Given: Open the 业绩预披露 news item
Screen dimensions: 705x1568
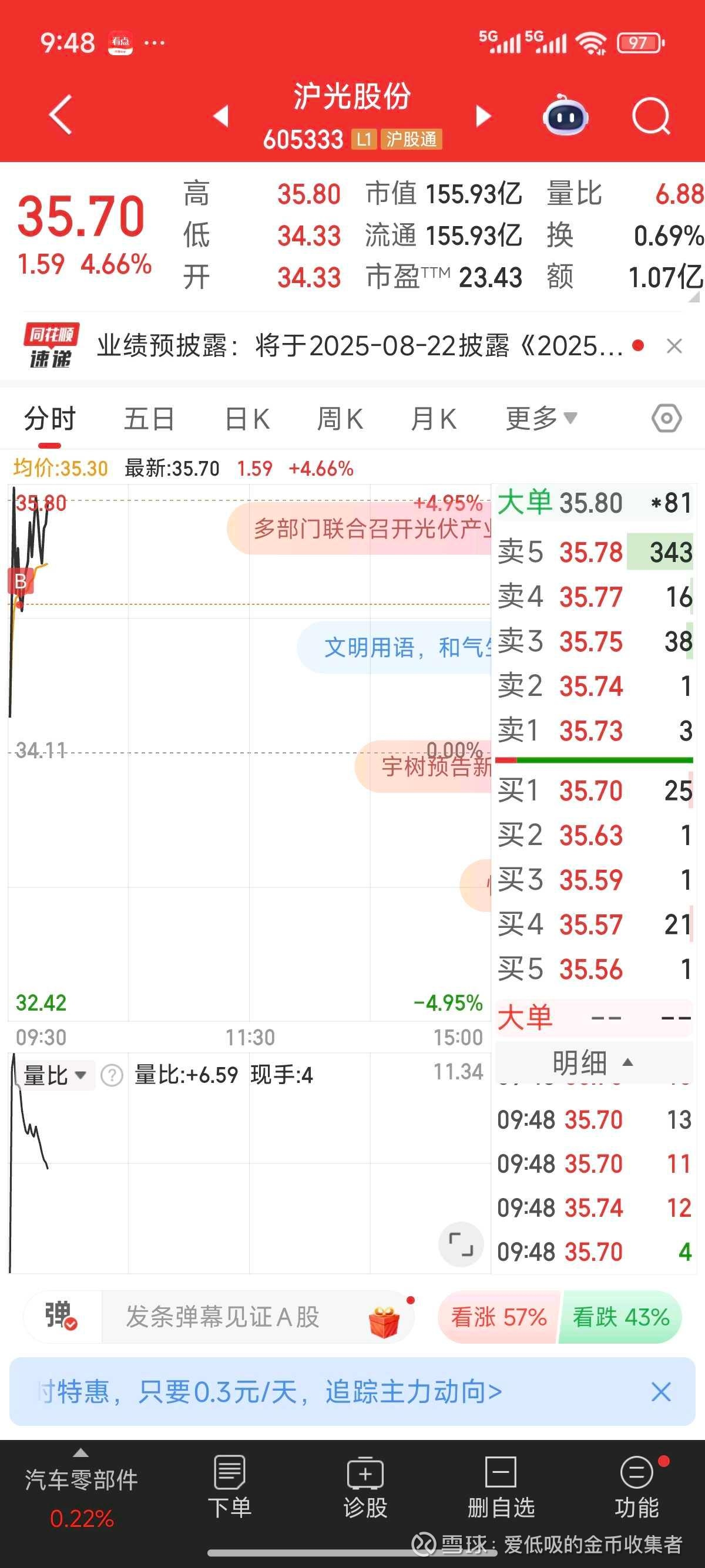Looking at the screenshot, I should click(x=360, y=346).
